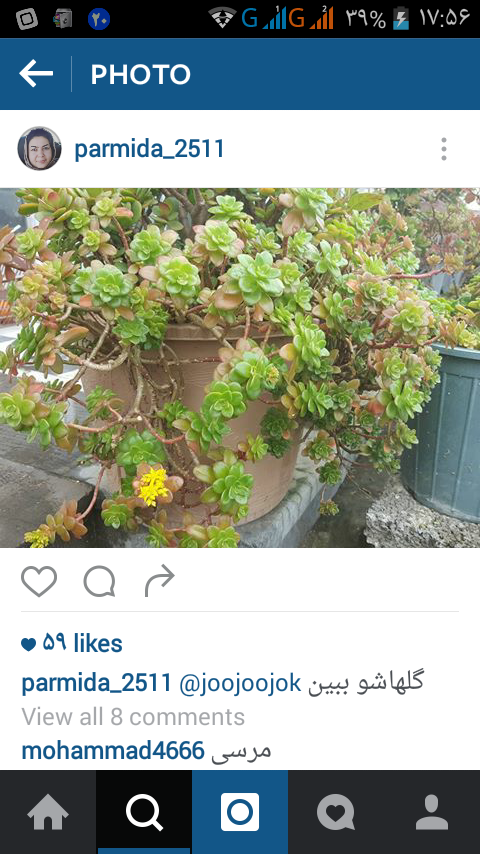Share the photo via arrow icon

160,581
